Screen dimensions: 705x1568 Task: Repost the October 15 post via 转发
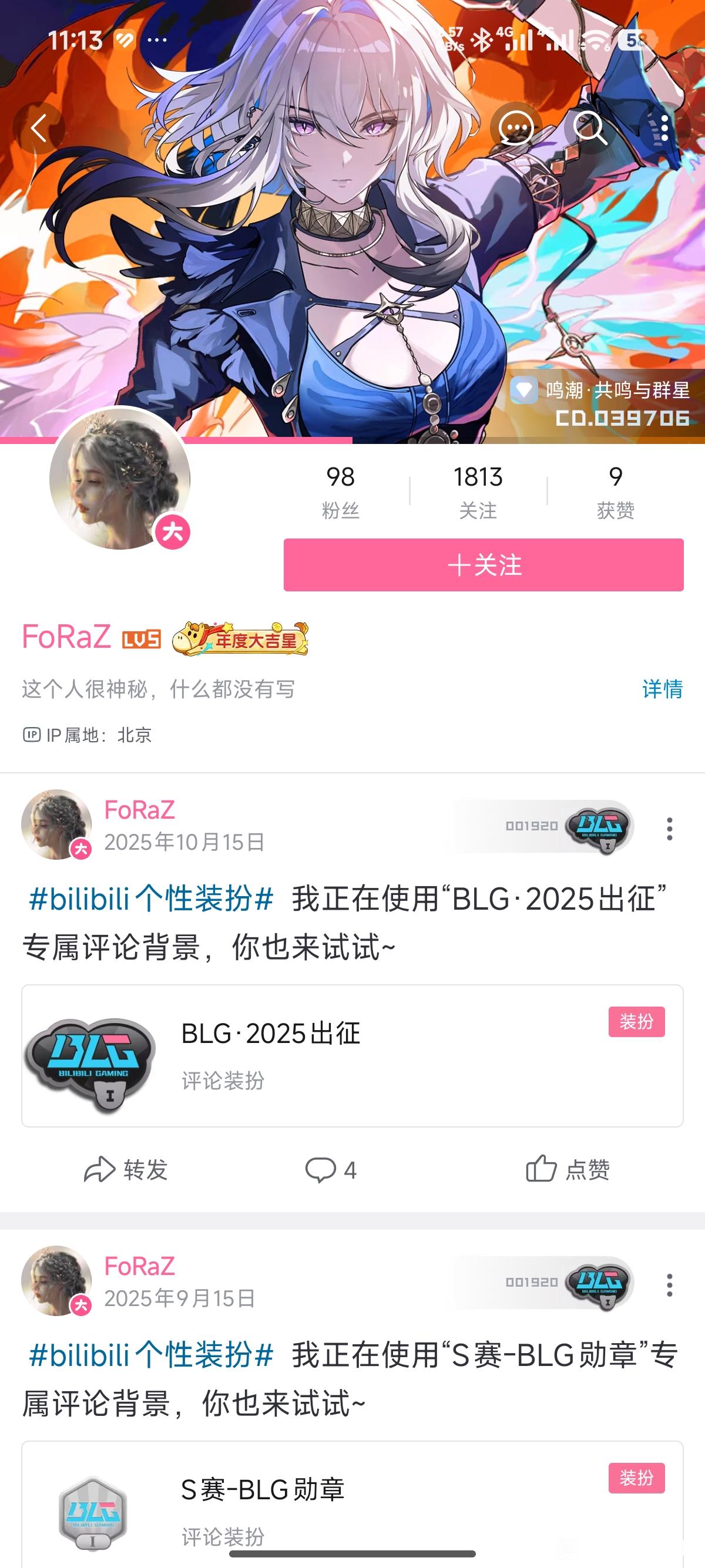tap(126, 1170)
